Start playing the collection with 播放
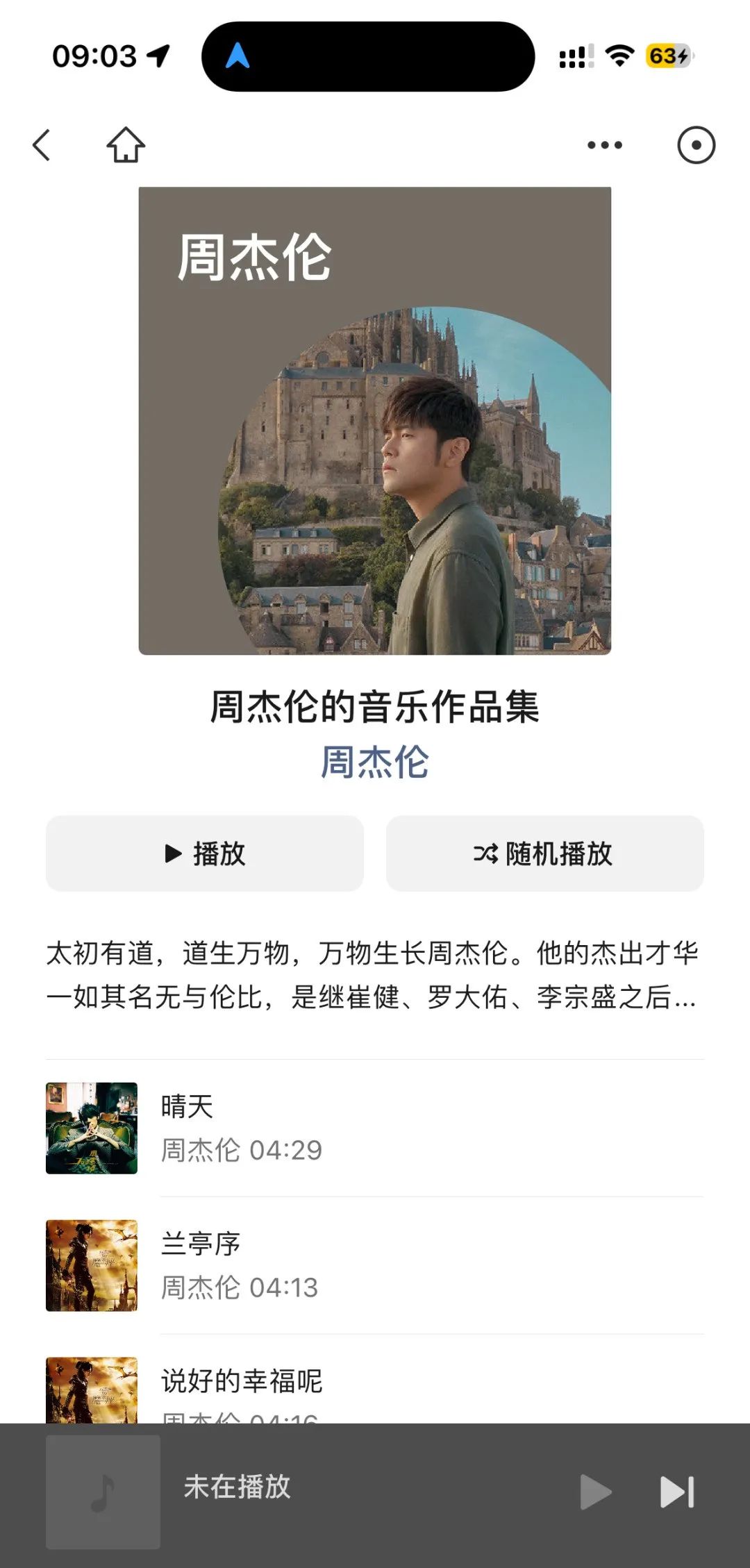 [x=203, y=853]
